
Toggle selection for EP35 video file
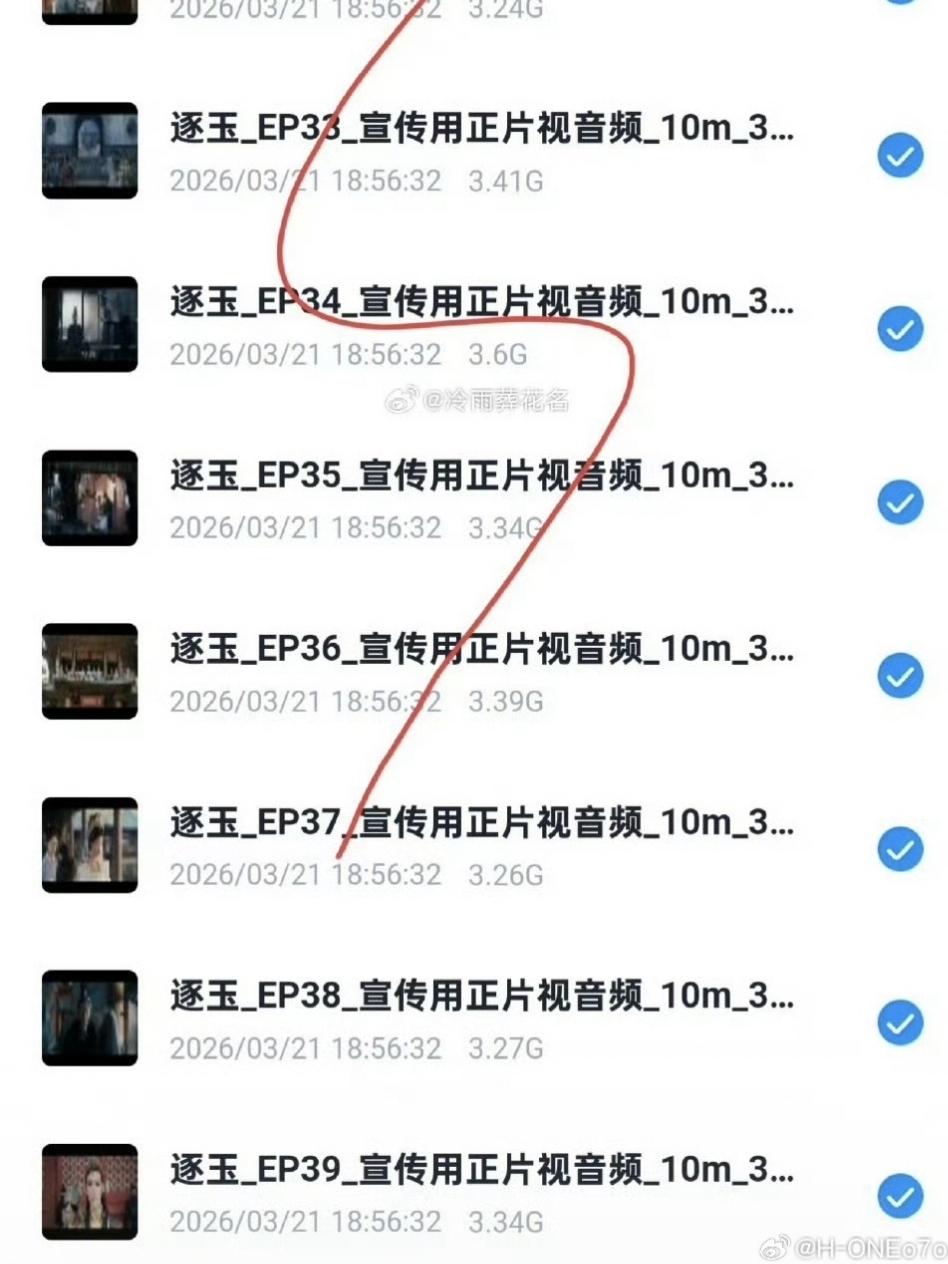click(x=901, y=500)
